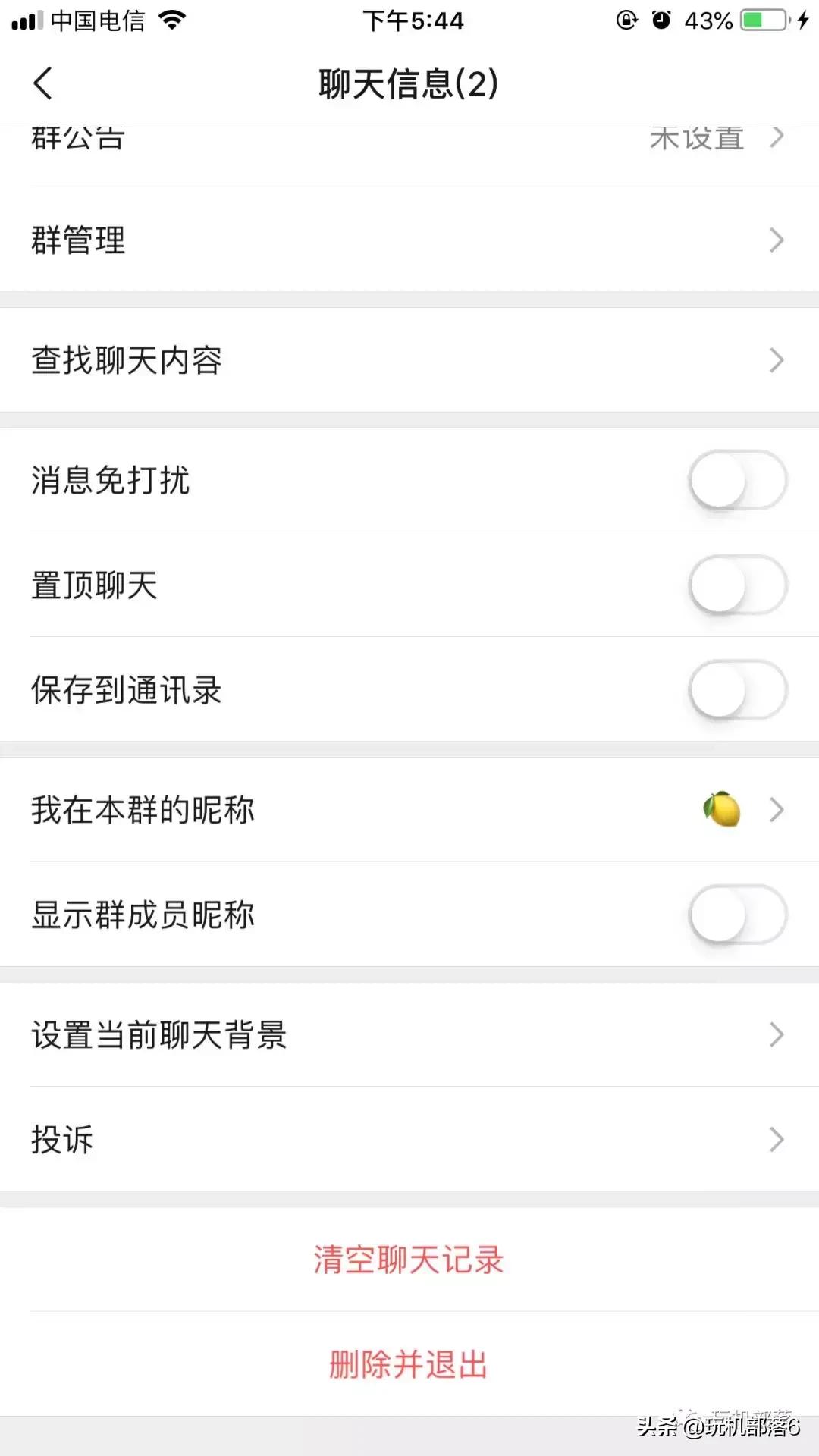The height and width of the screenshot is (1456, 819).
Task: Tap the 聊天信息(2) title bar
Action: coord(409,83)
